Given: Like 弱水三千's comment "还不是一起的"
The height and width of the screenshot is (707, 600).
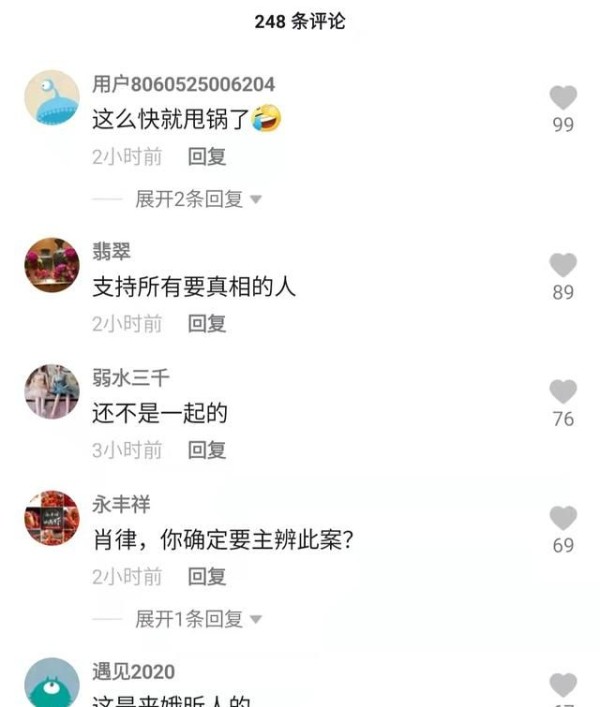Looking at the screenshot, I should tap(563, 392).
